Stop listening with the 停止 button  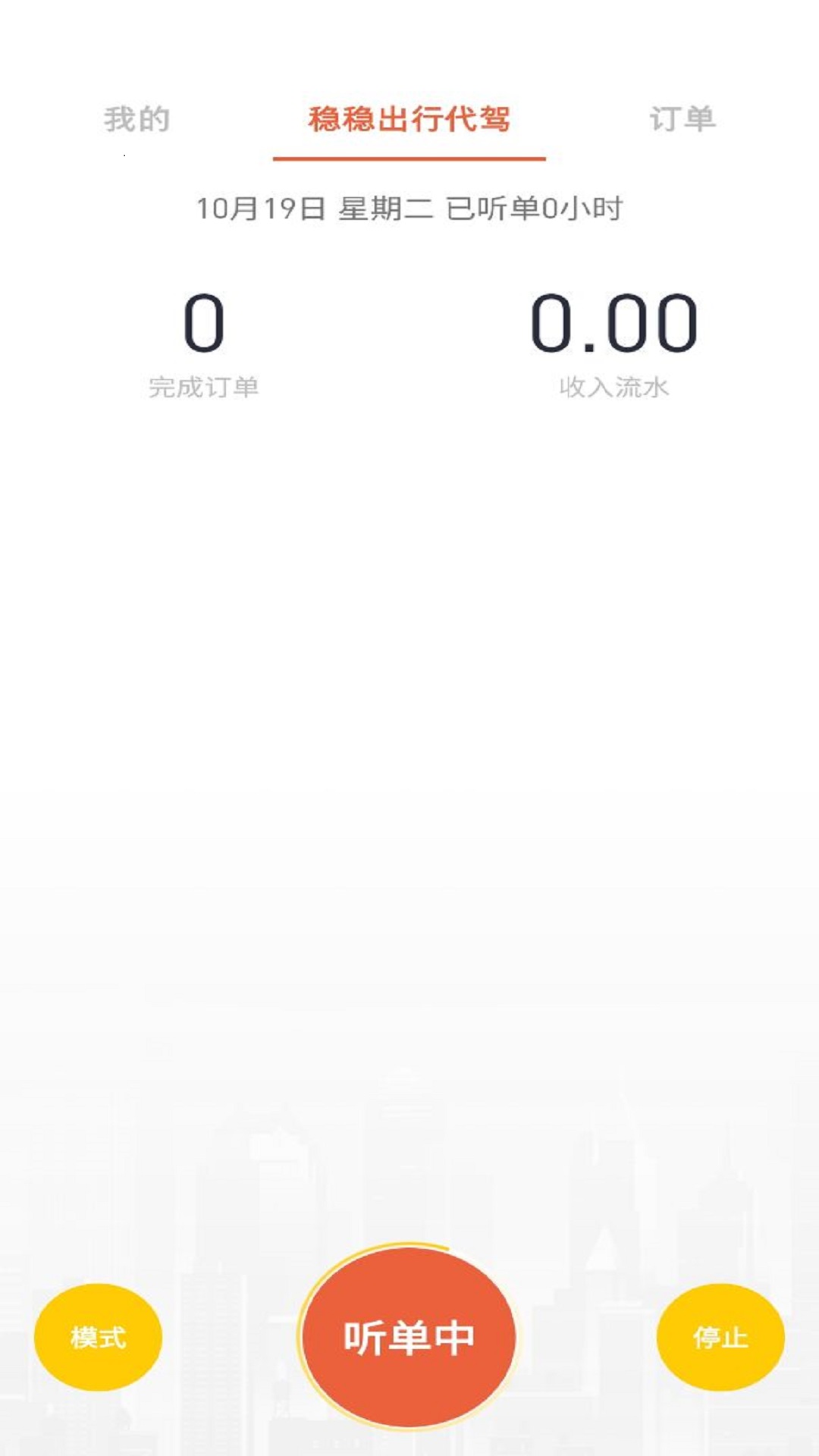(720, 1336)
